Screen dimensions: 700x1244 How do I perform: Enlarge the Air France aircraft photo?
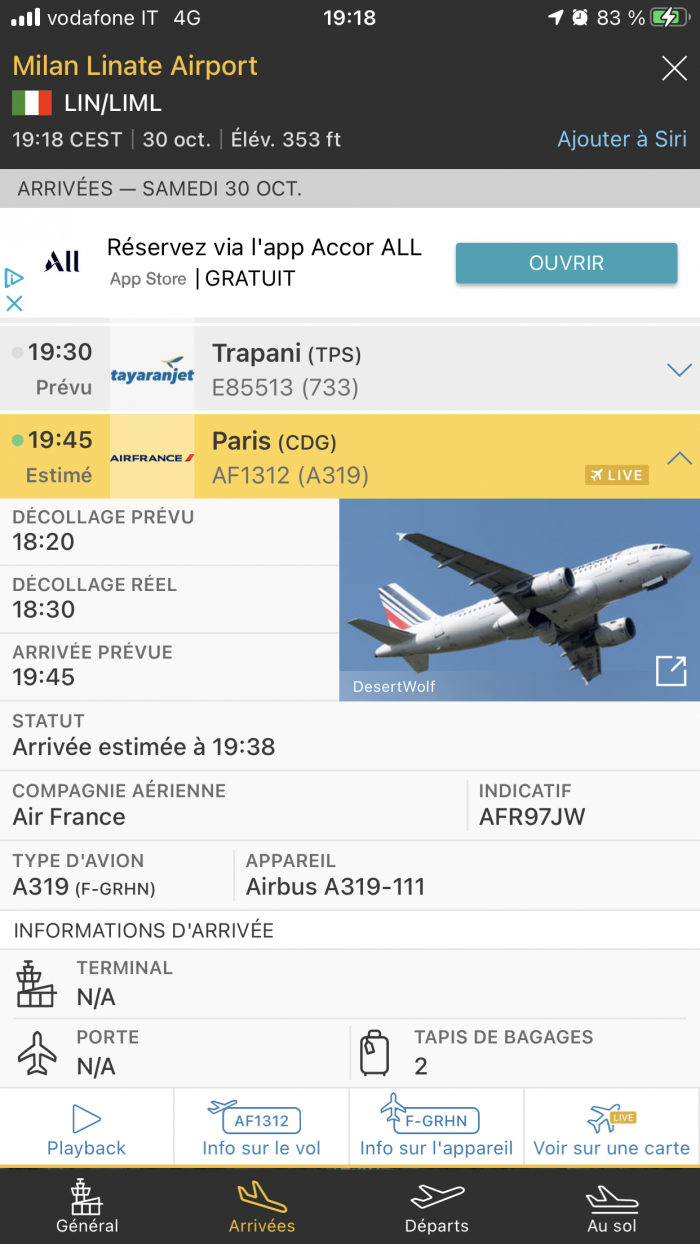tap(670, 671)
